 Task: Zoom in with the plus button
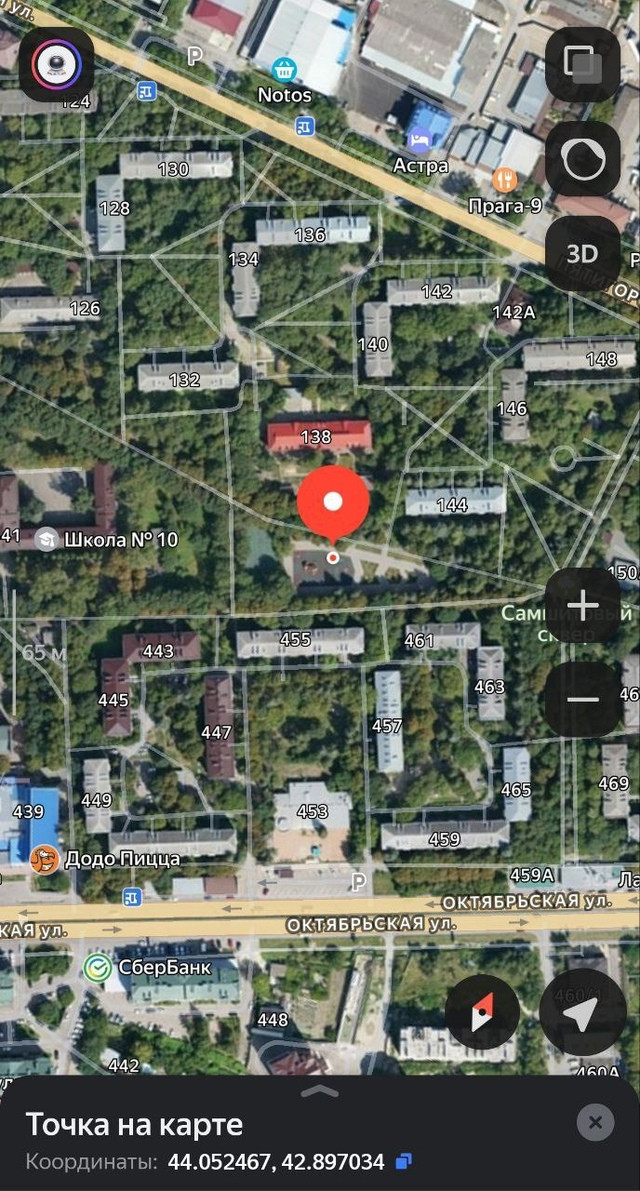583,605
